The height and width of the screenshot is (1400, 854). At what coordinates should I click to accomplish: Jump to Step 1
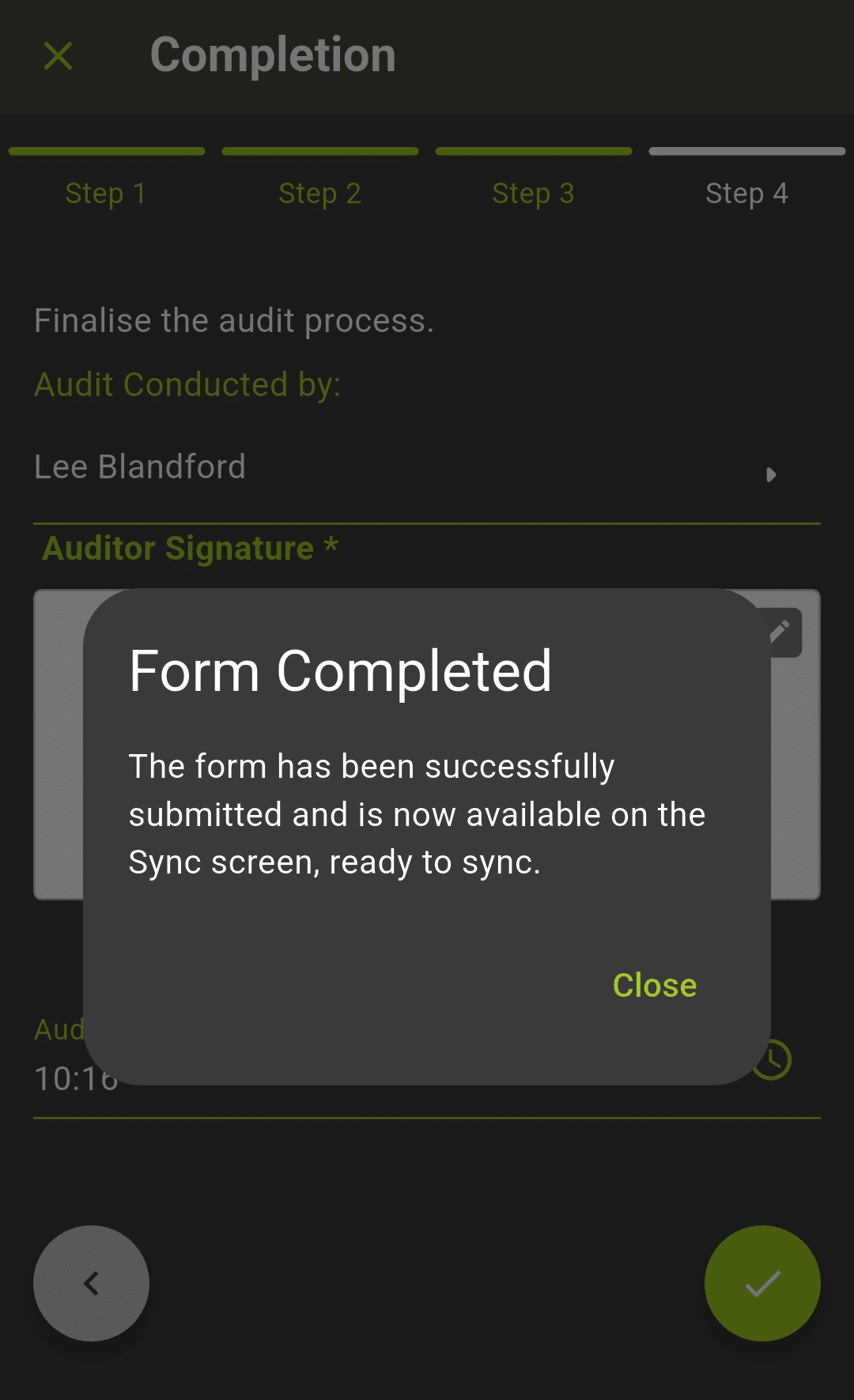pos(107,193)
